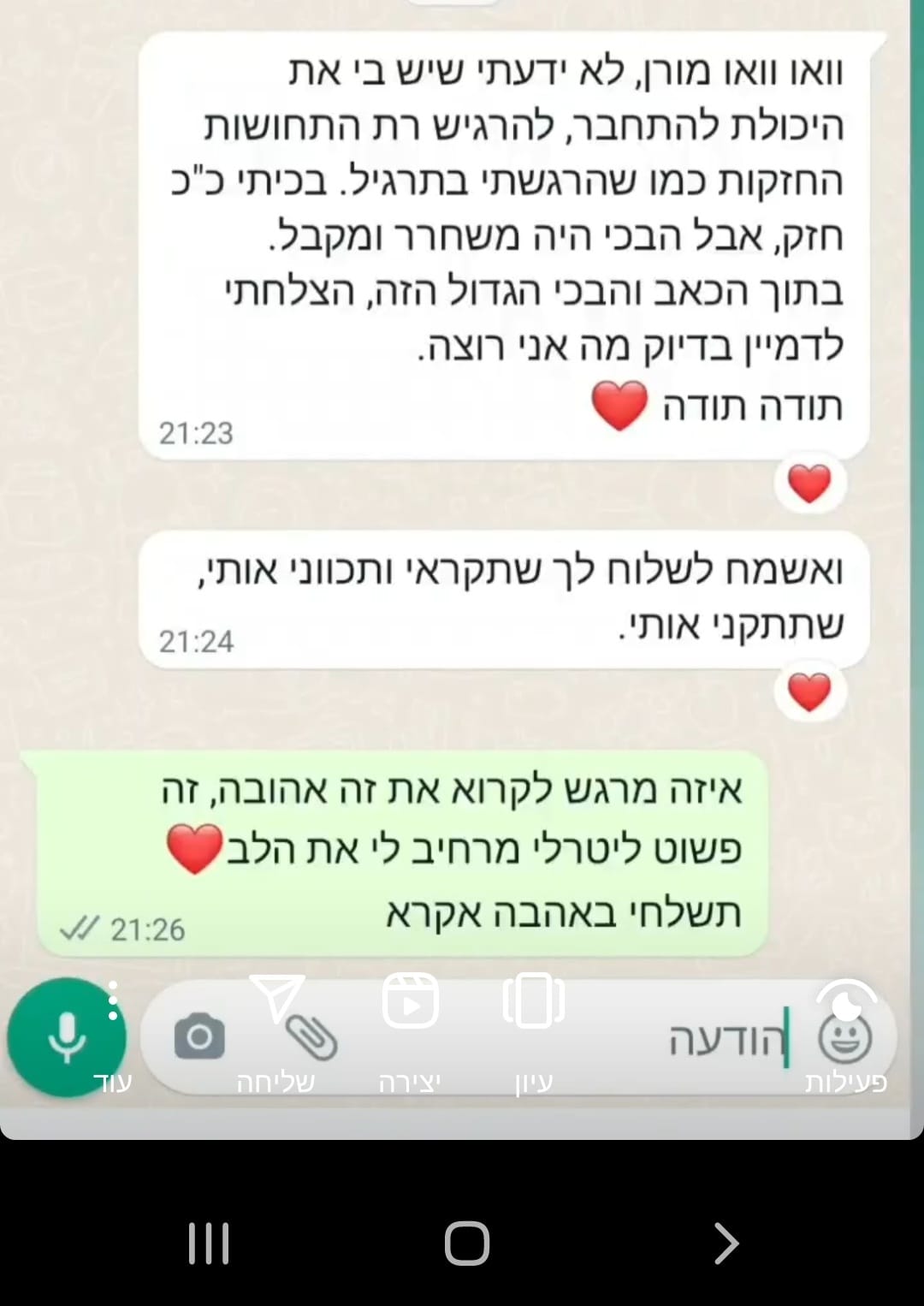
Task: Go back with the system back button
Action: click(725, 1243)
